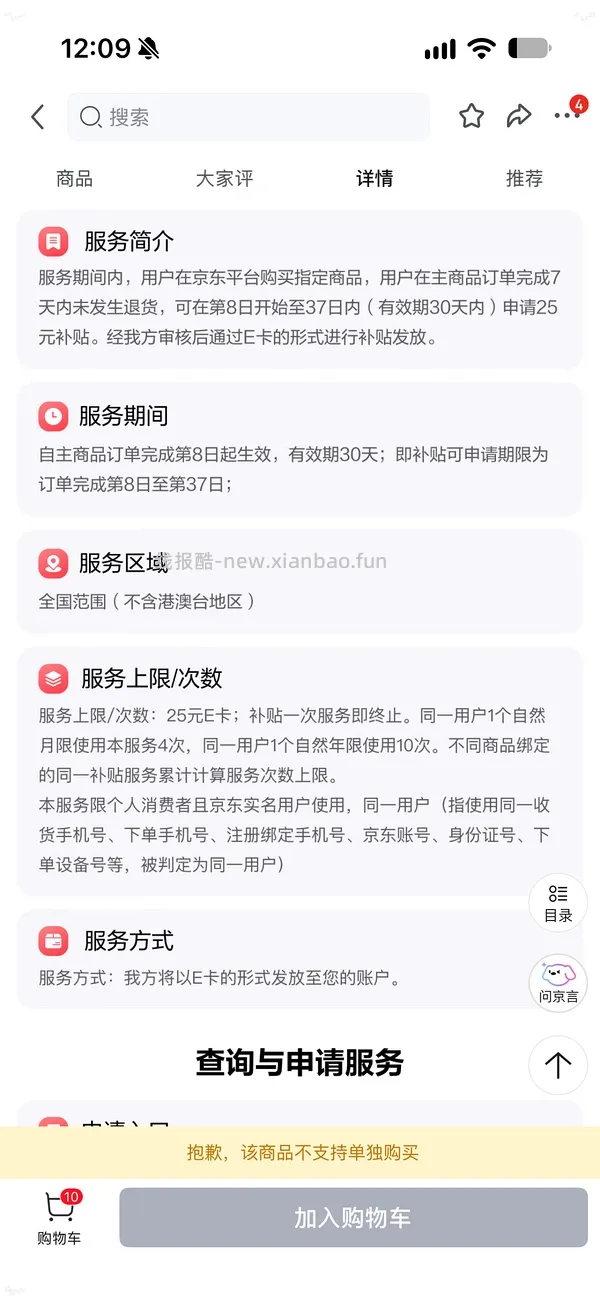Select the 详情 tab
The width and height of the screenshot is (600, 1304).
pos(375,179)
